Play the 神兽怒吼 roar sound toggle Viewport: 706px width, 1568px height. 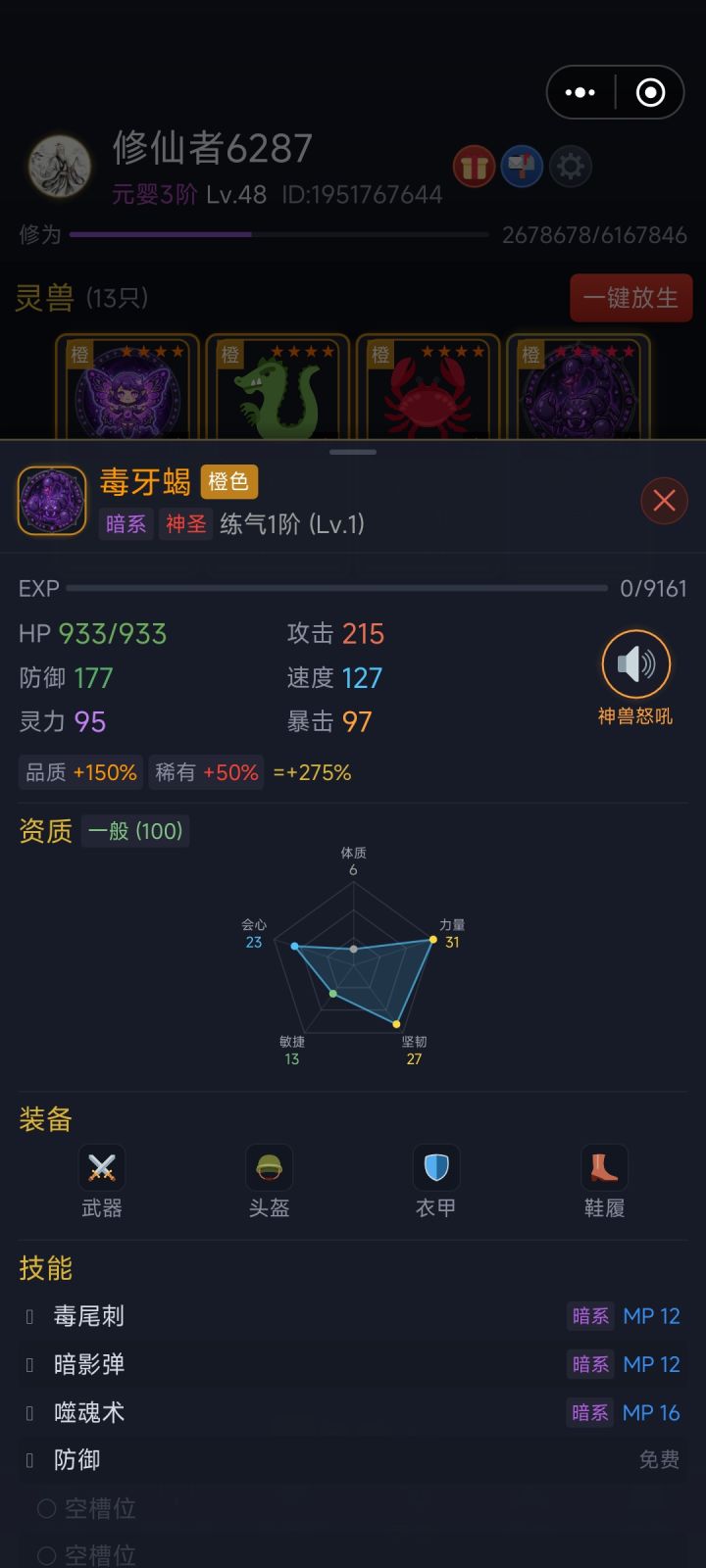click(x=635, y=662)
